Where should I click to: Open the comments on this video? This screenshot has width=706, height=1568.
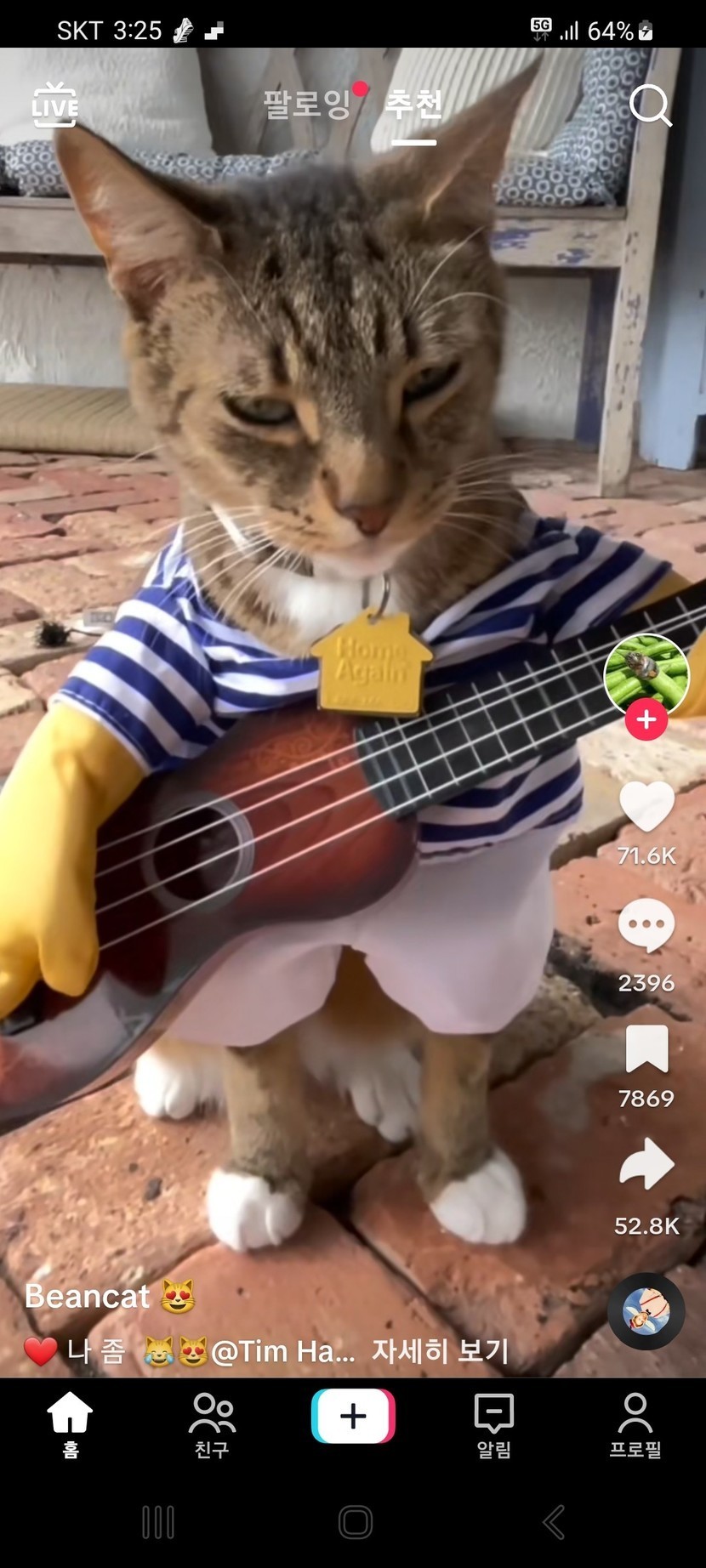click(x=646, y=925)
